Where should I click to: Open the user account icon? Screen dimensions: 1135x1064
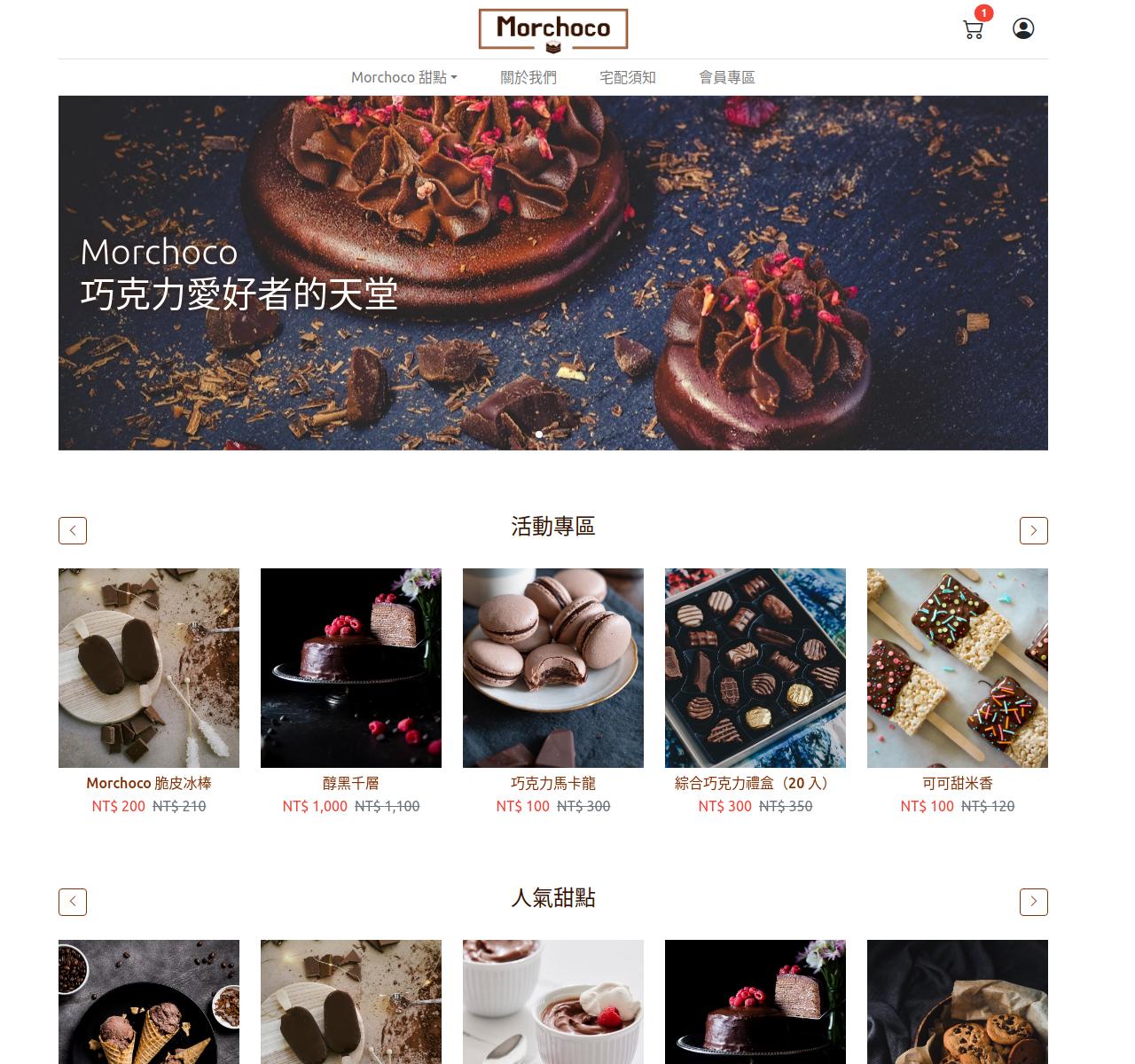[x=1023, y=29]
